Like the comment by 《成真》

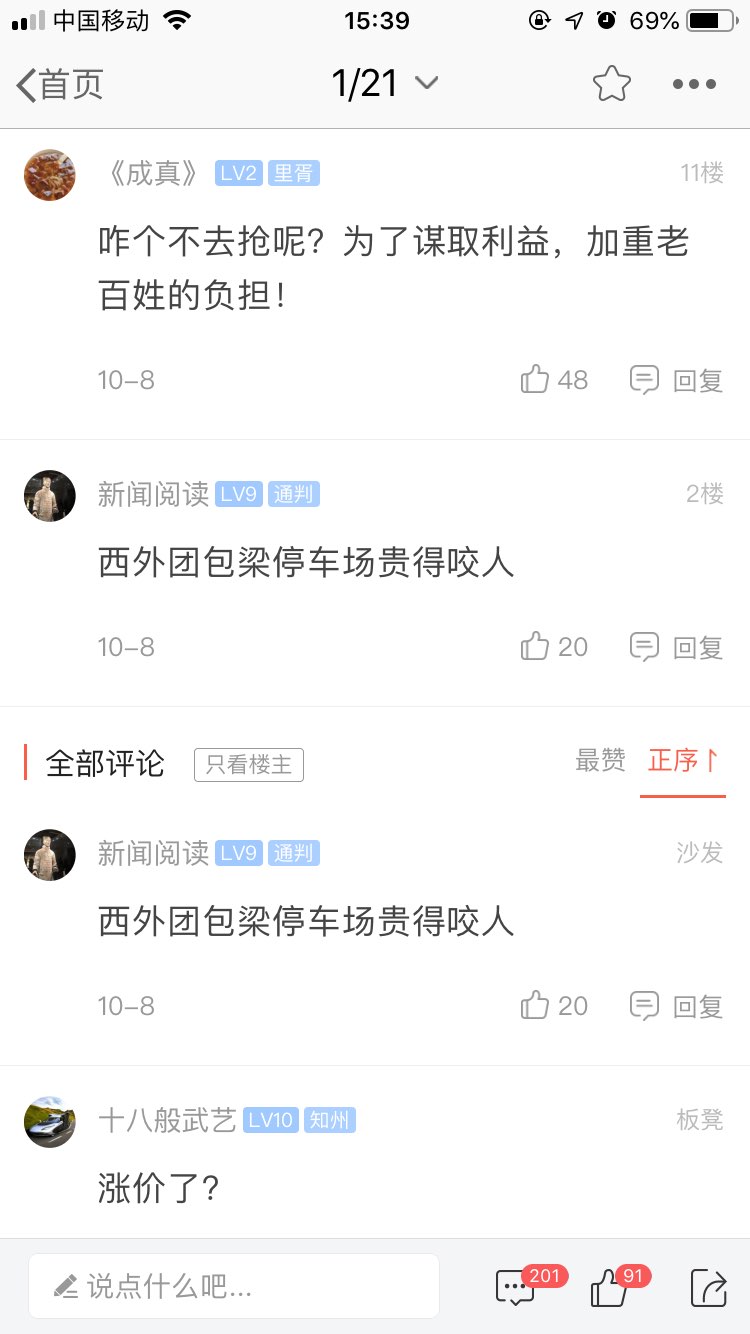click(554, 380)
